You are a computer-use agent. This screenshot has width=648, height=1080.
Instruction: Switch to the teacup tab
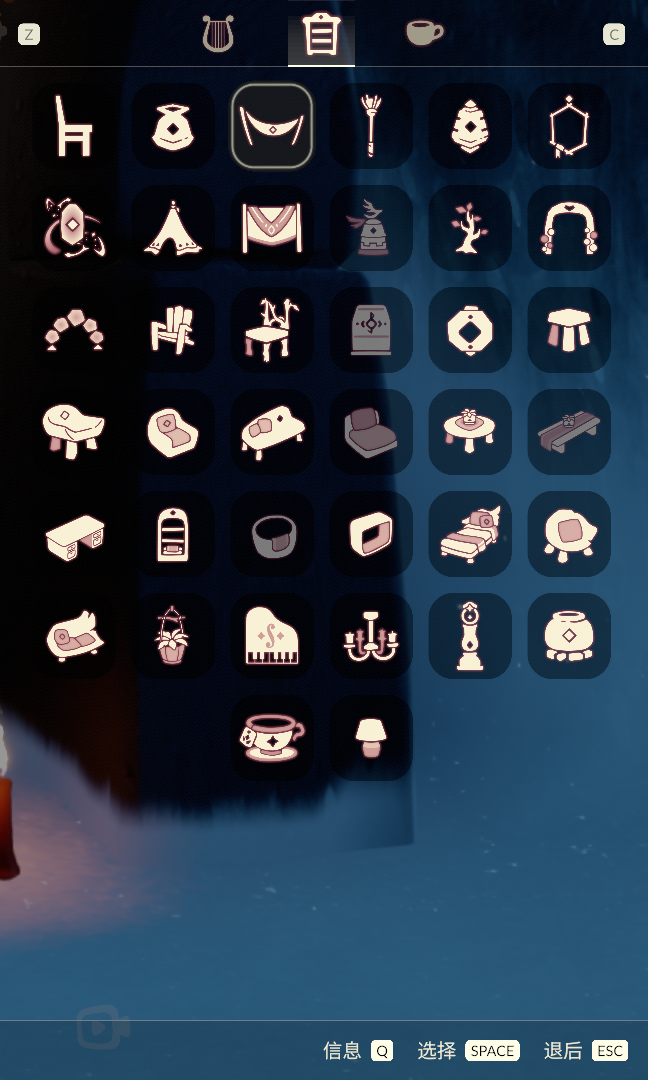(x=424, y=33)
